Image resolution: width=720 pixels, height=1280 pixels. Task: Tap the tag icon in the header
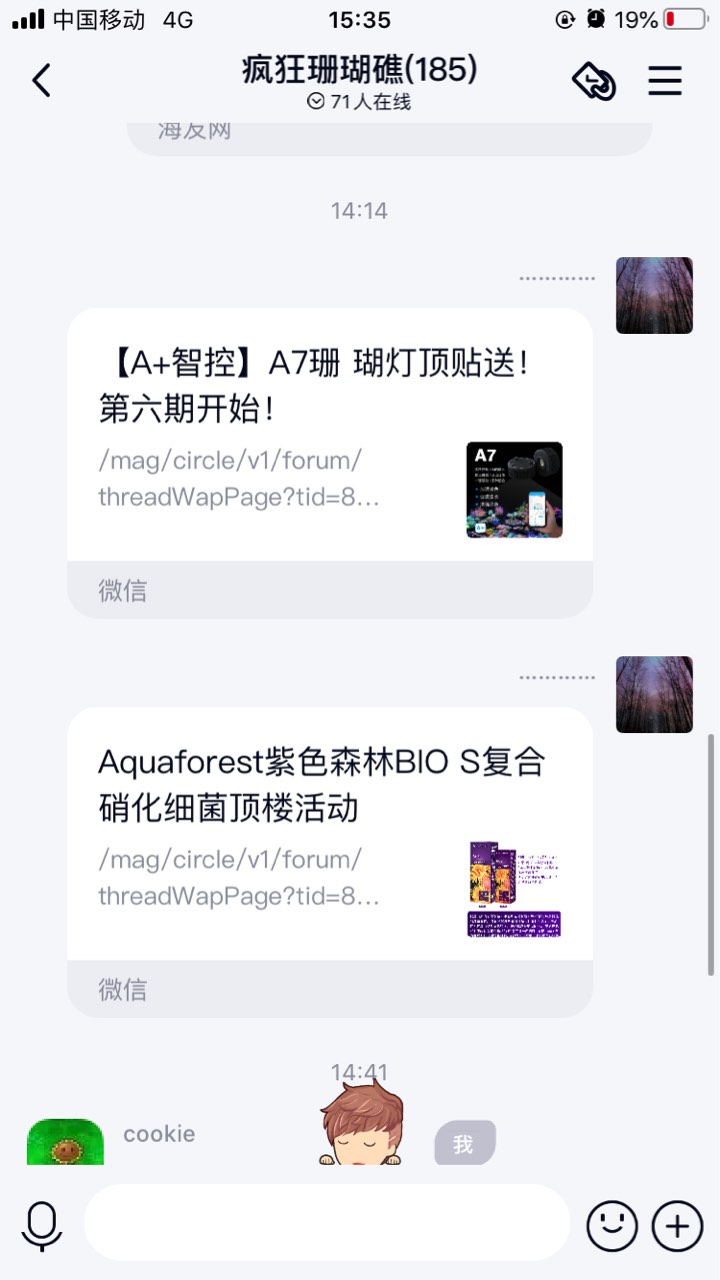[593, 82]
